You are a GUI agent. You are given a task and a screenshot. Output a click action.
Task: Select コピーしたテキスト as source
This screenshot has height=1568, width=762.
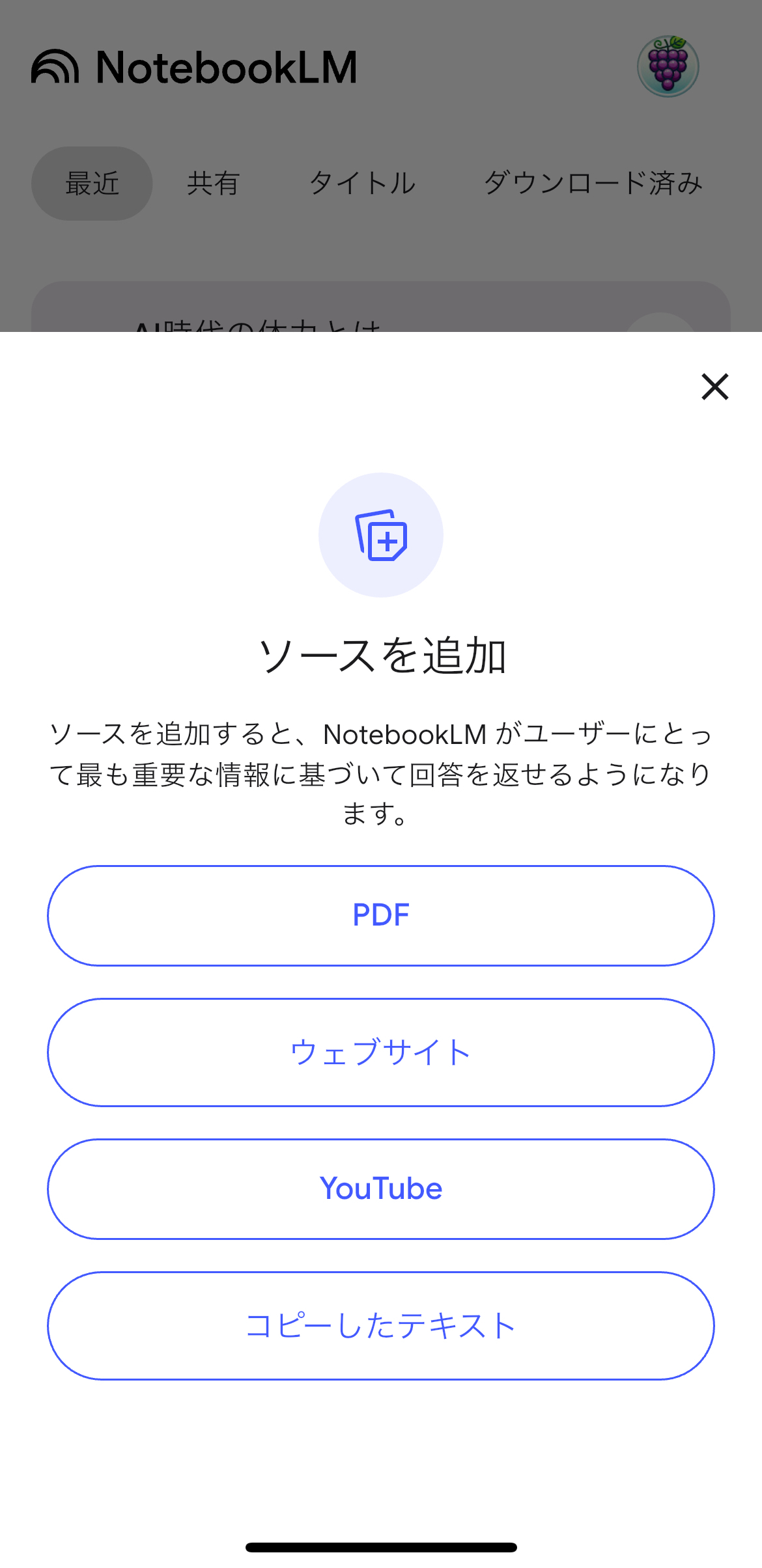pos(380,1325)
